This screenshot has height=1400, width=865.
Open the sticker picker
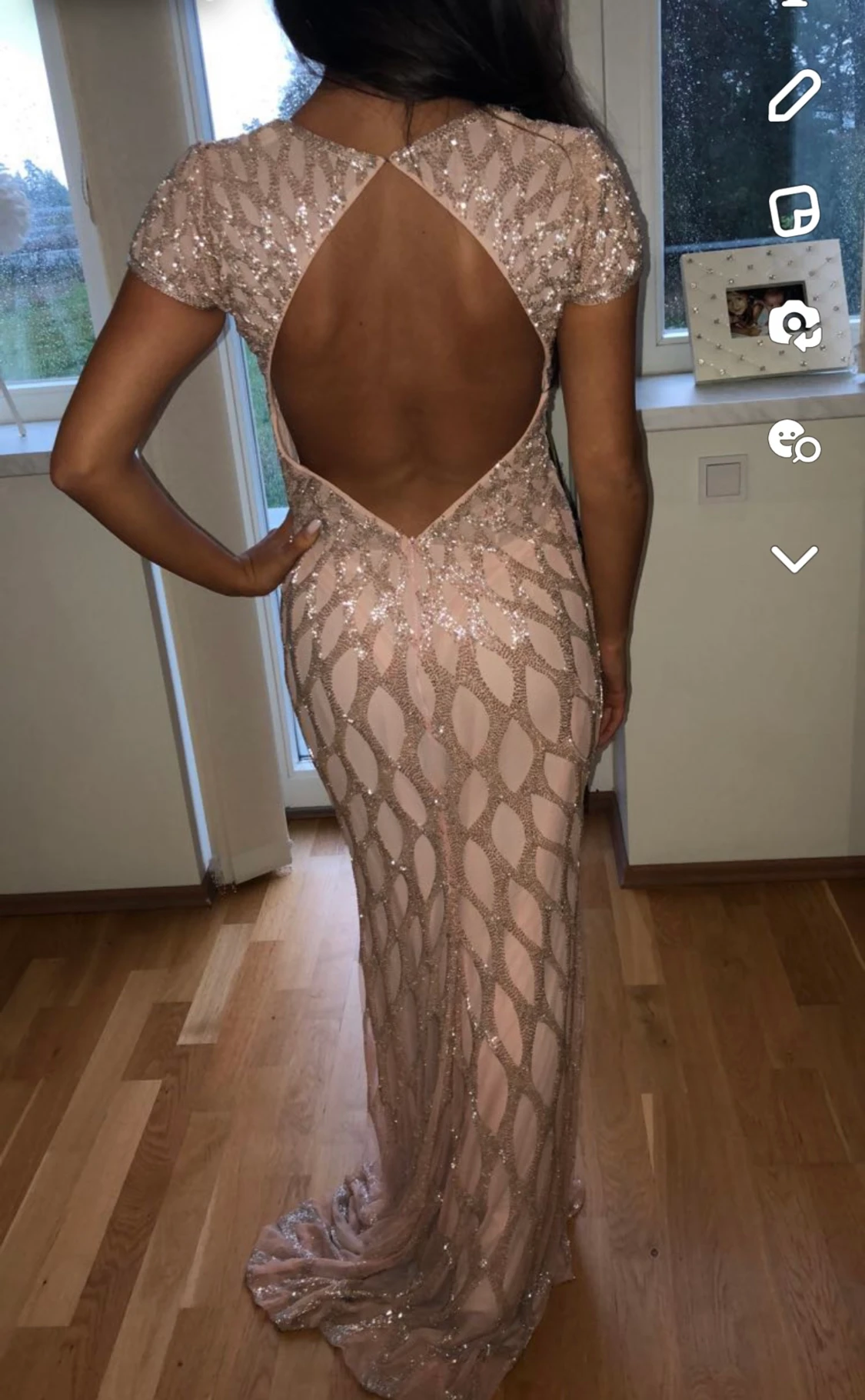[x=794, y=210]
